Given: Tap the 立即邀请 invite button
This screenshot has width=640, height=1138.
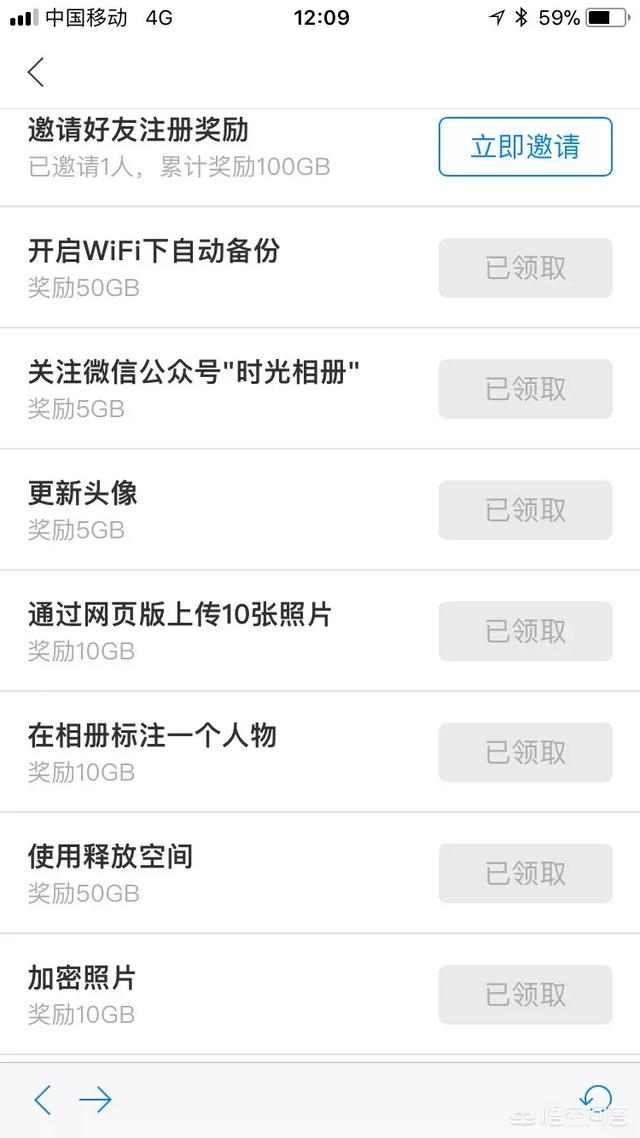Looking at the screenshot, I should [525, 147].
